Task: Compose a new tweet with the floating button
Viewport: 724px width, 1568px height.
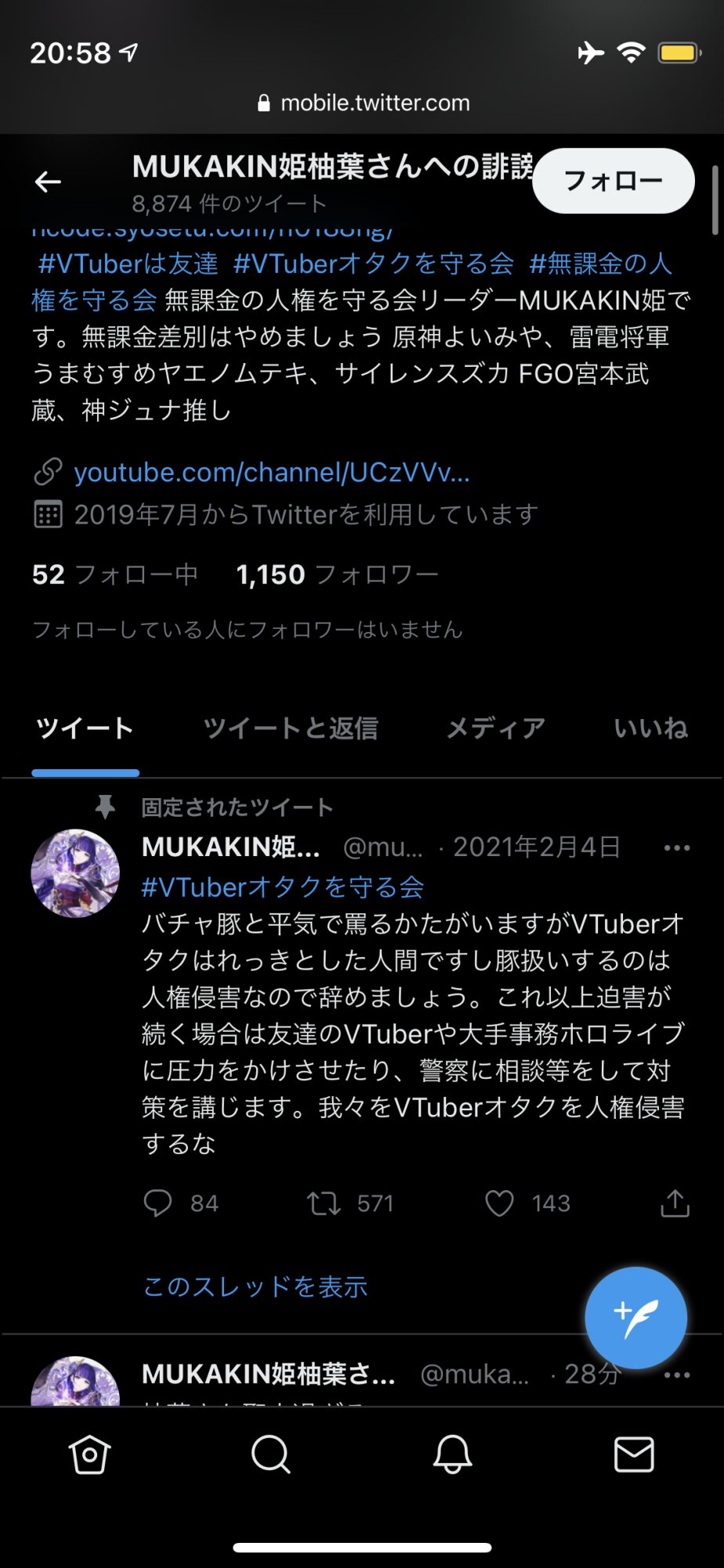Action: tap(636, 1318)
